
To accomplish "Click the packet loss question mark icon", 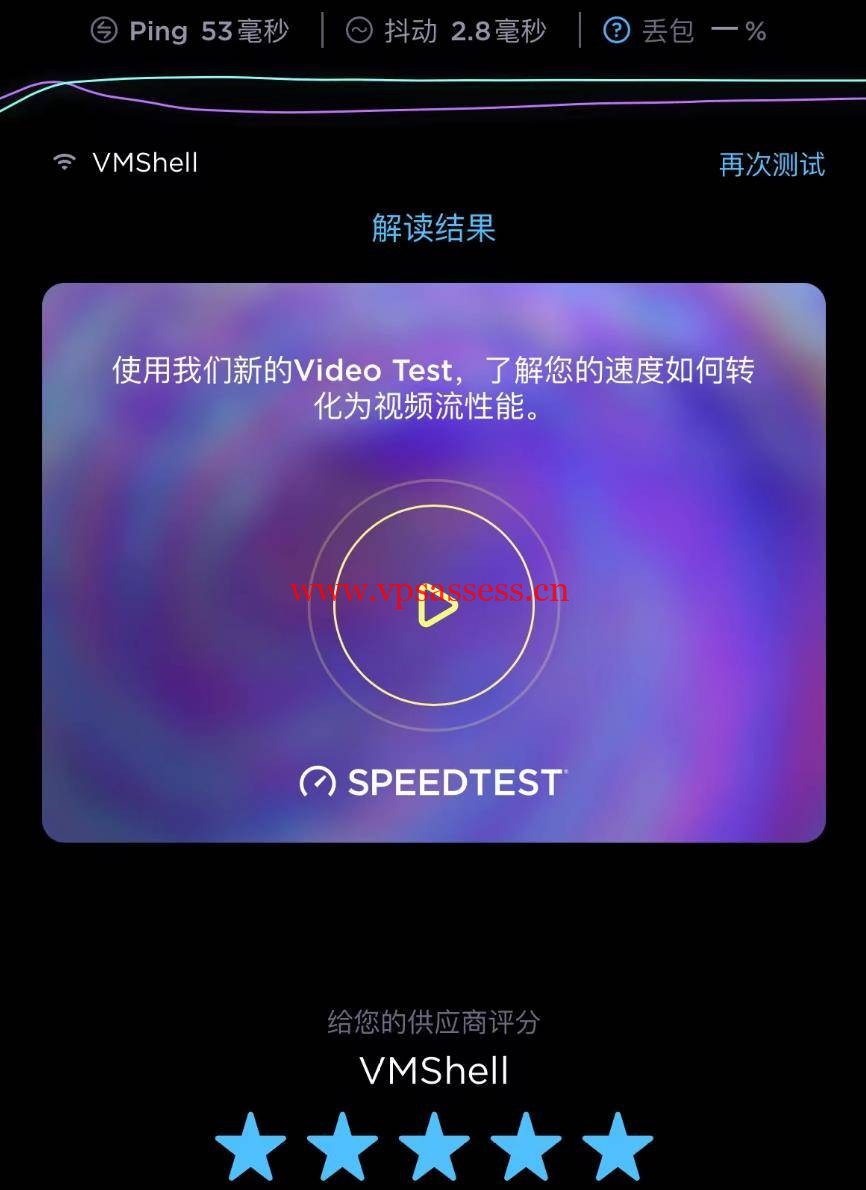I will [x=617, y=31].
